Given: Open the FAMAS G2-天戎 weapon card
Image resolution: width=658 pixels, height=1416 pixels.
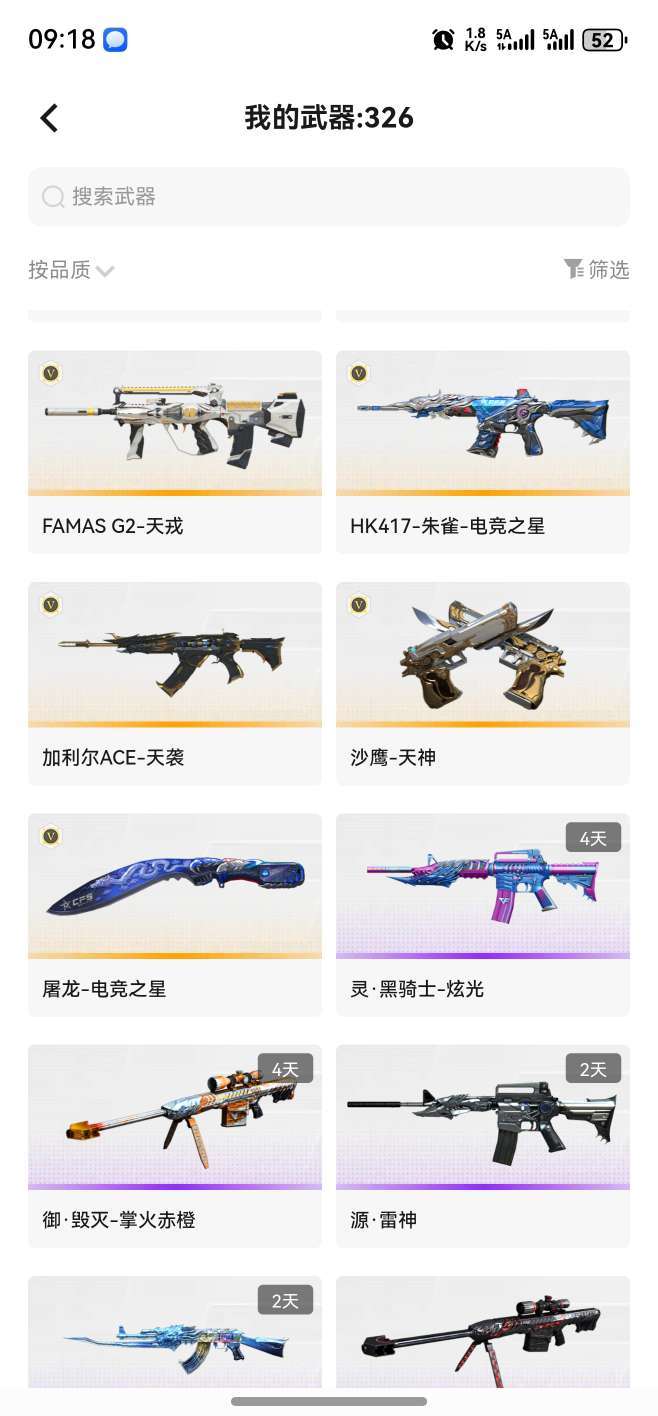Looking at the screenshot, I should click(175, 450).
